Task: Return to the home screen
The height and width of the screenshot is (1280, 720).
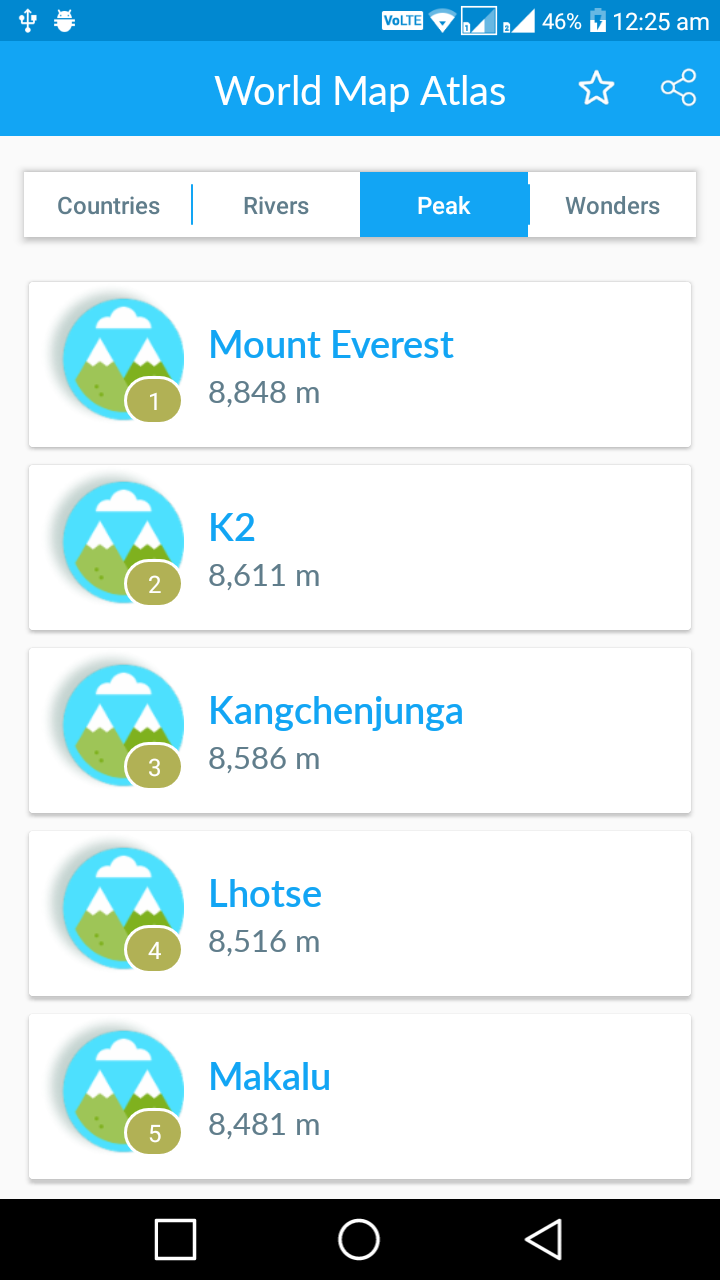Action: pyautogui.click(x=359, y=1240)
